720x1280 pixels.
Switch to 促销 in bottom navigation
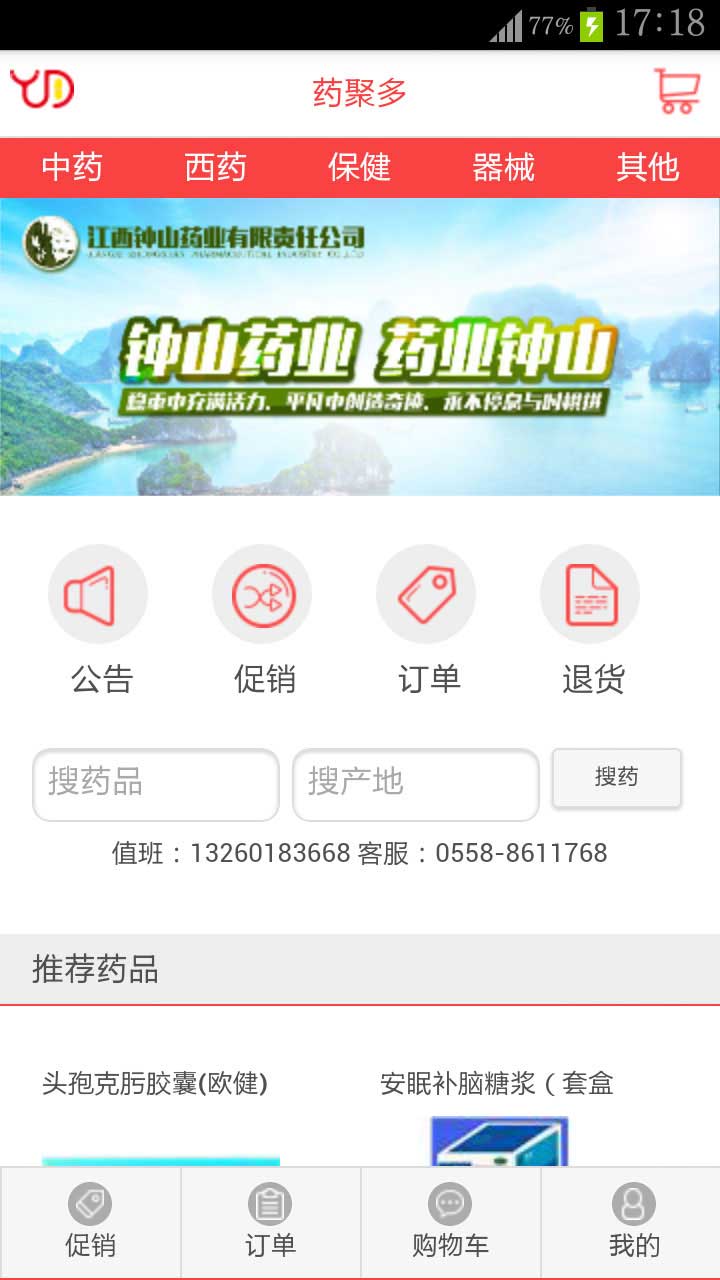pos(90,1222)
